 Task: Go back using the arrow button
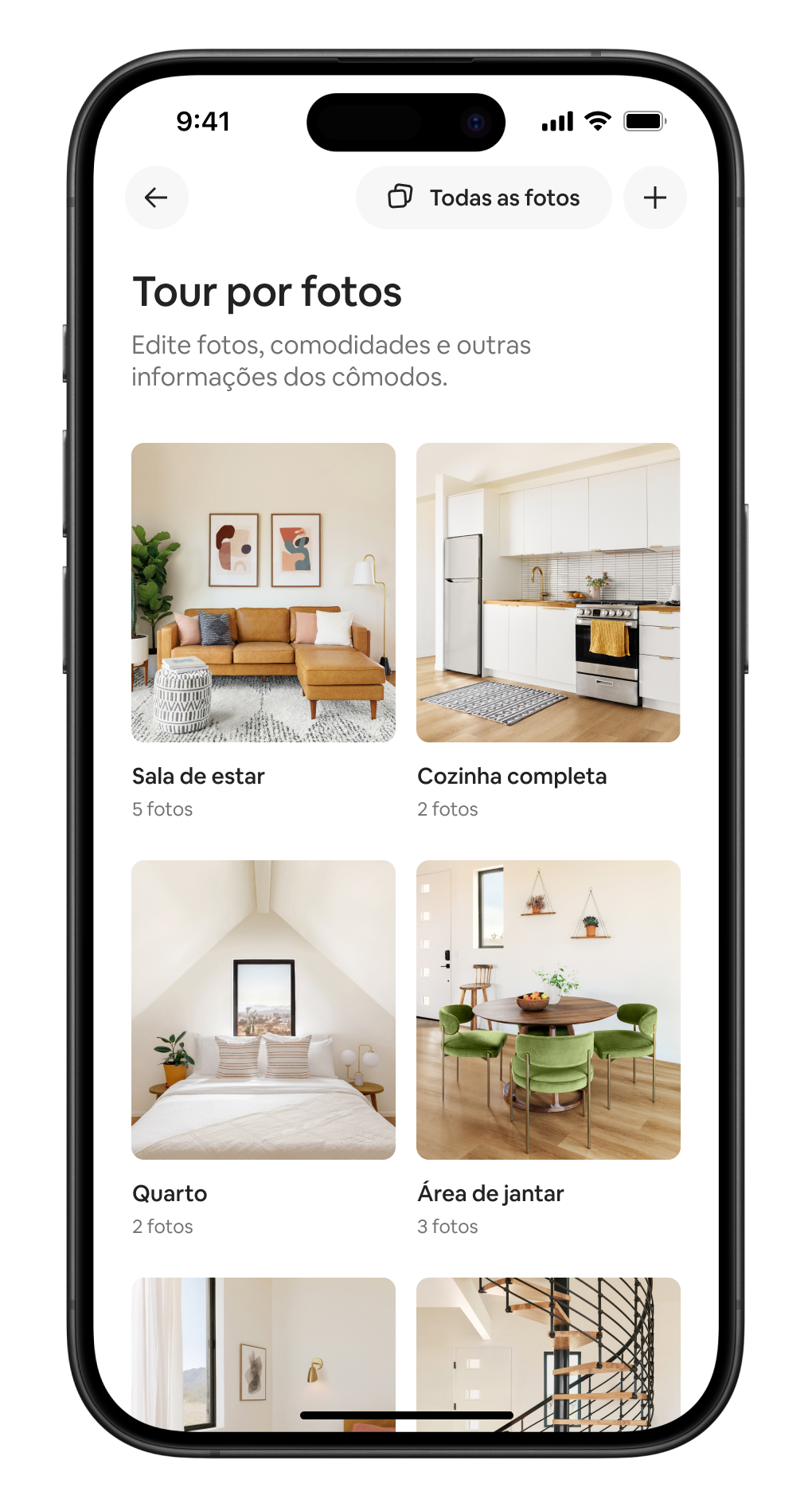(156, 198)
